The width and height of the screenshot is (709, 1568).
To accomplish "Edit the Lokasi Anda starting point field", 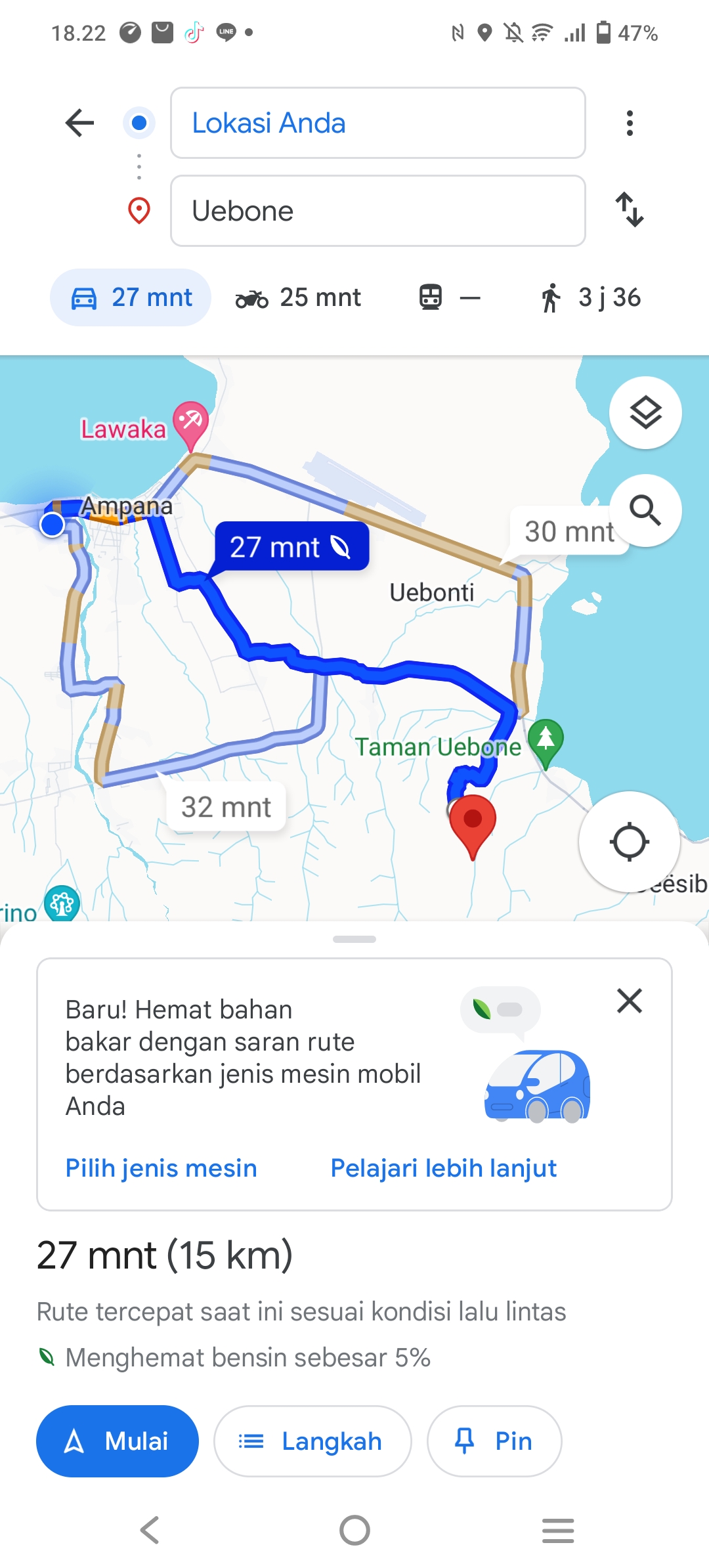I will click(377, 123).
